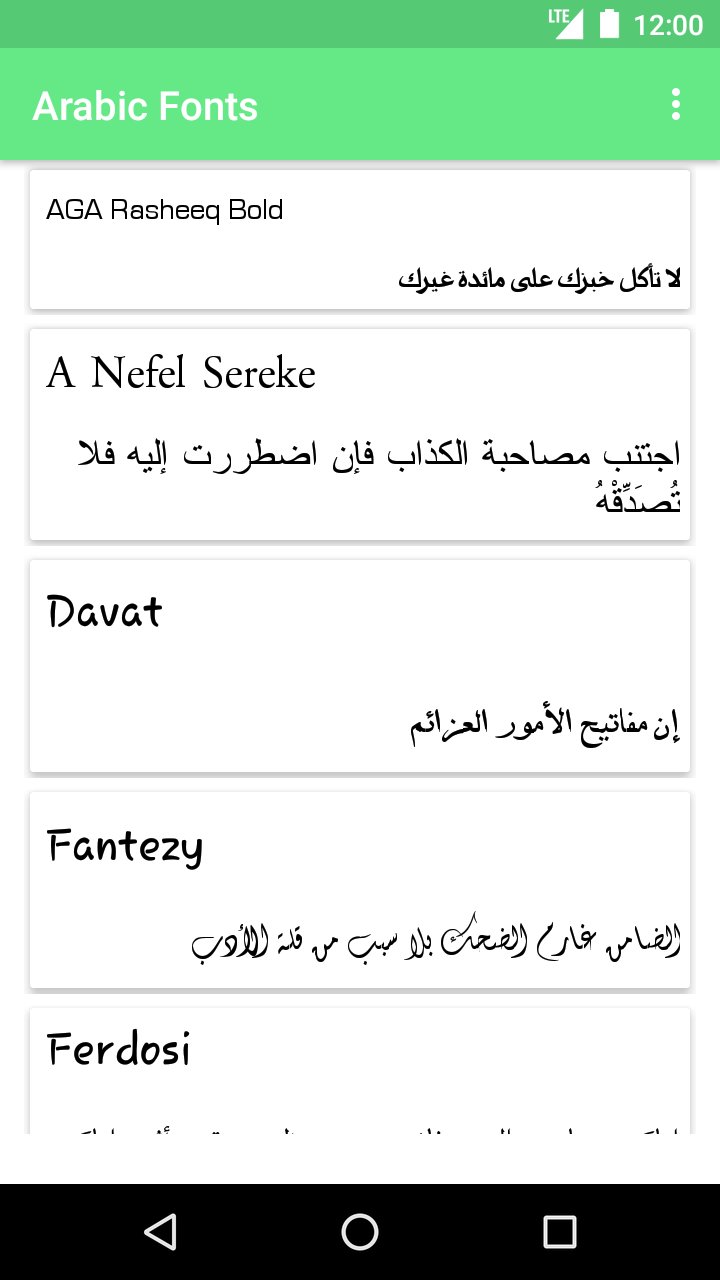Open the AGA Rasheeq Bold font card
Image resolution: width=720 pixels, height=1280 pixels.
360,240
